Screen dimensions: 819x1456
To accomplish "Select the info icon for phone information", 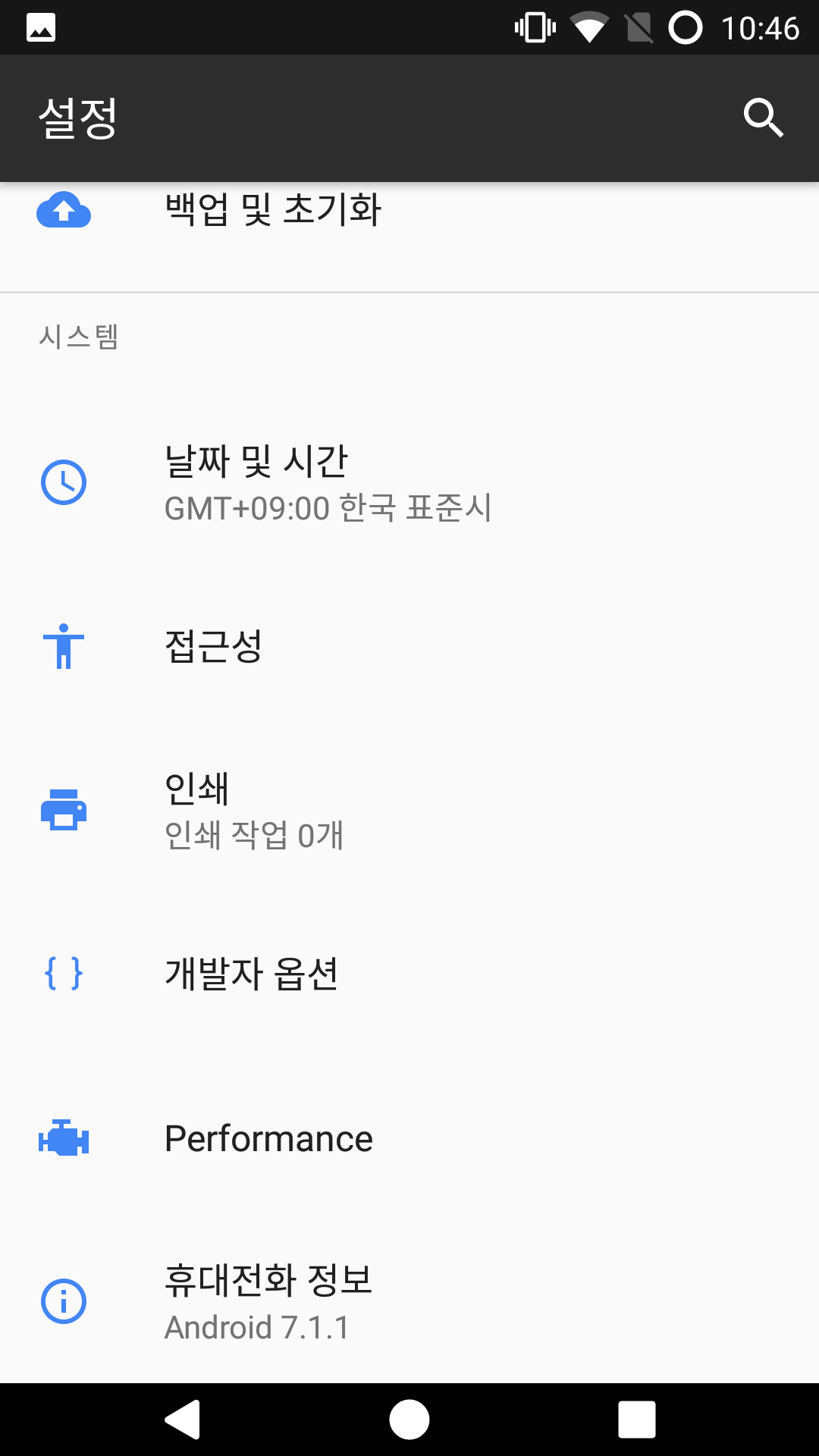I will 64,1301.
